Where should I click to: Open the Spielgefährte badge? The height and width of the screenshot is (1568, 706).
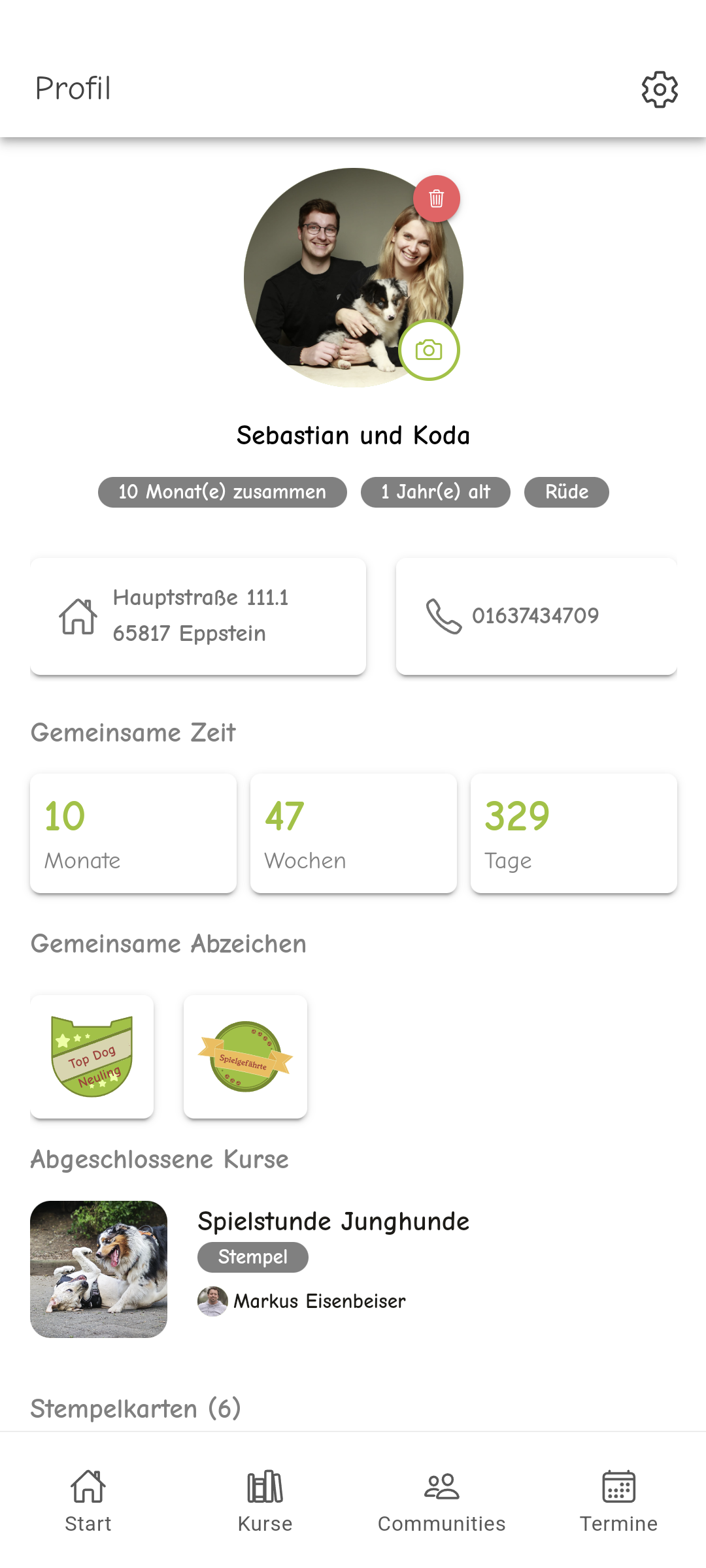click(244, 1056)
